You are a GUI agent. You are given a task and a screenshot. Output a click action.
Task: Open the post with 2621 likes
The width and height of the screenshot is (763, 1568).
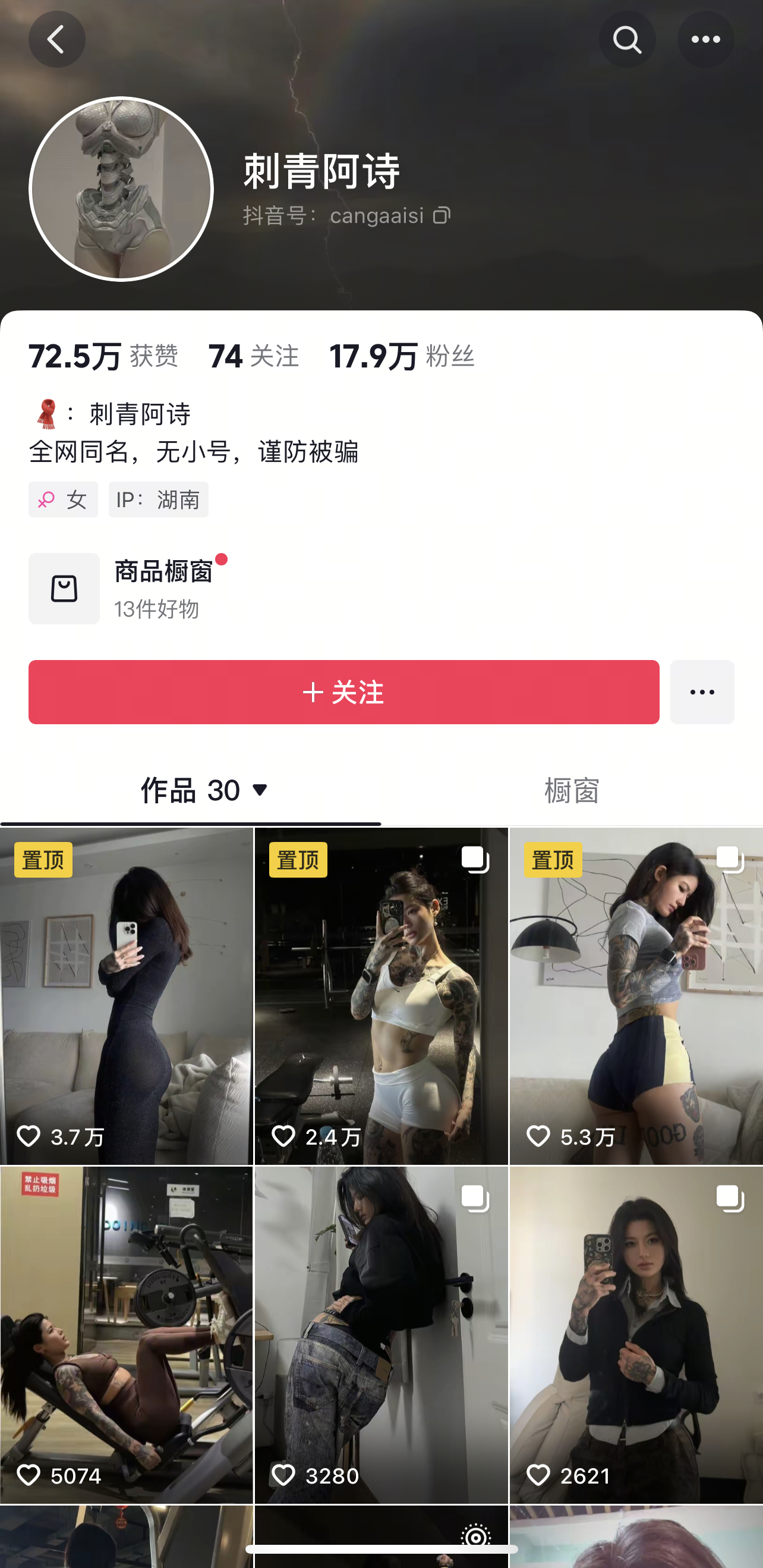(x=636, y=1334)
